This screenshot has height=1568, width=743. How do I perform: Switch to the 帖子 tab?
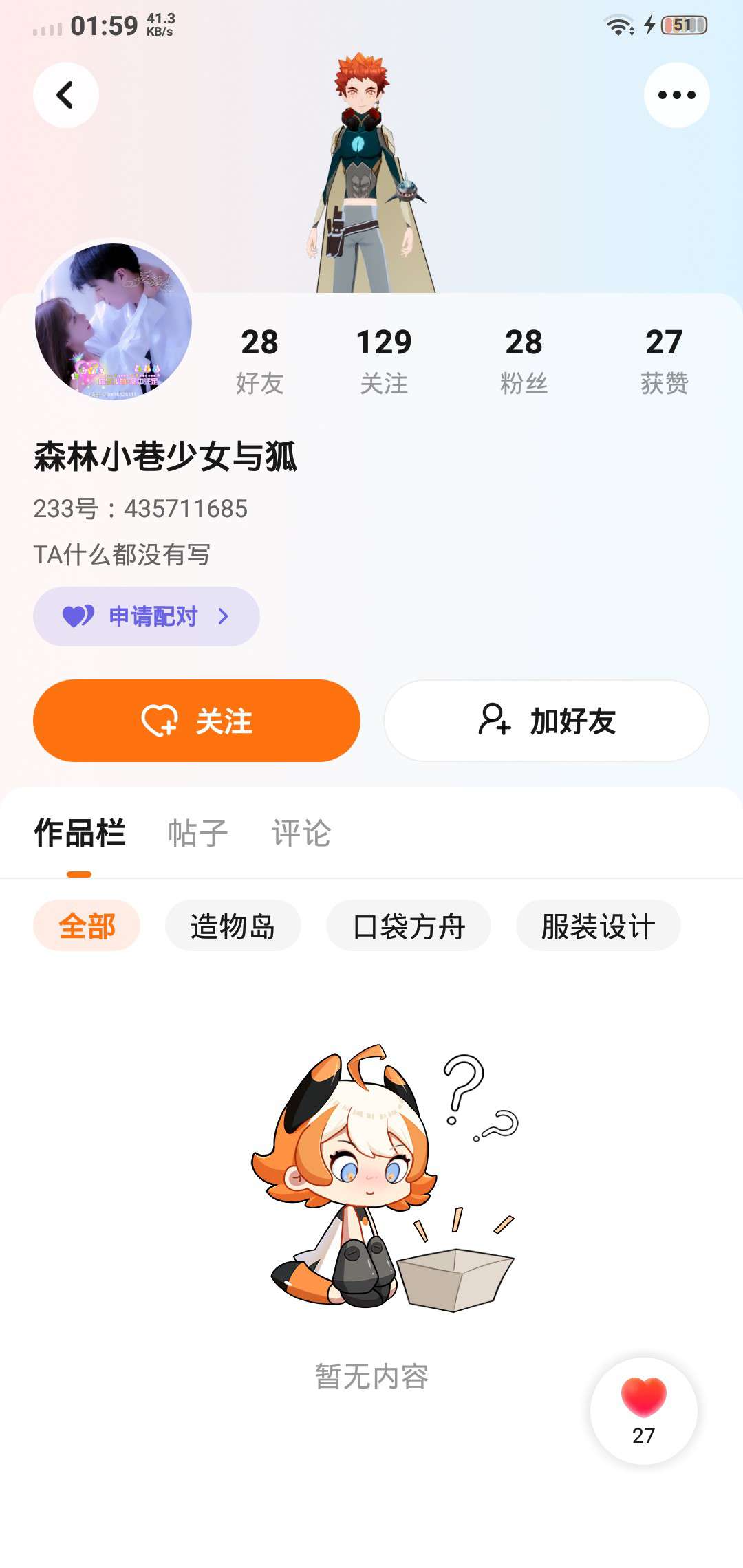tap(198, 834)
